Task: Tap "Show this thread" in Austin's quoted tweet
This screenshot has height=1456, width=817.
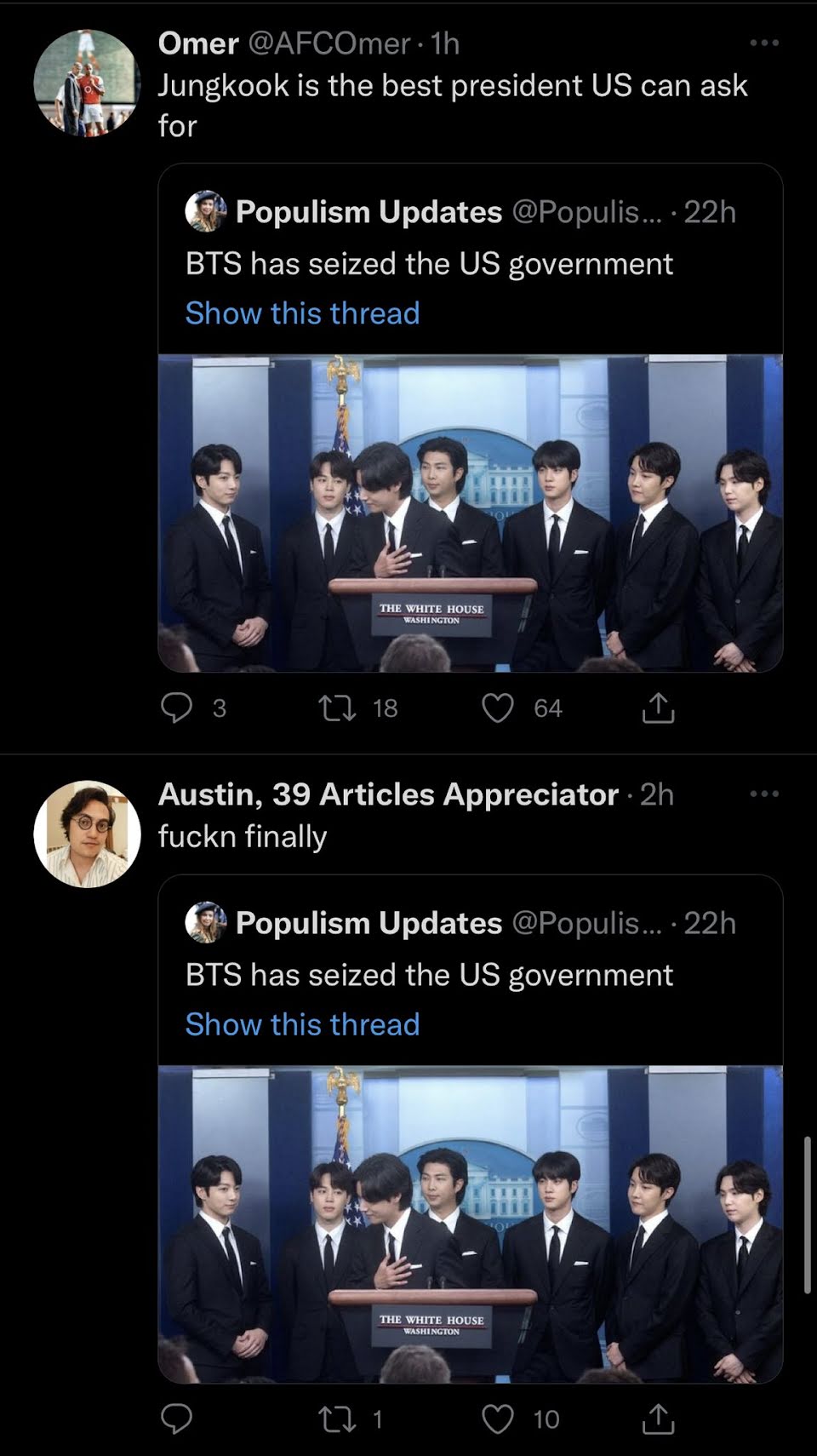Action: coord(302,1024)
